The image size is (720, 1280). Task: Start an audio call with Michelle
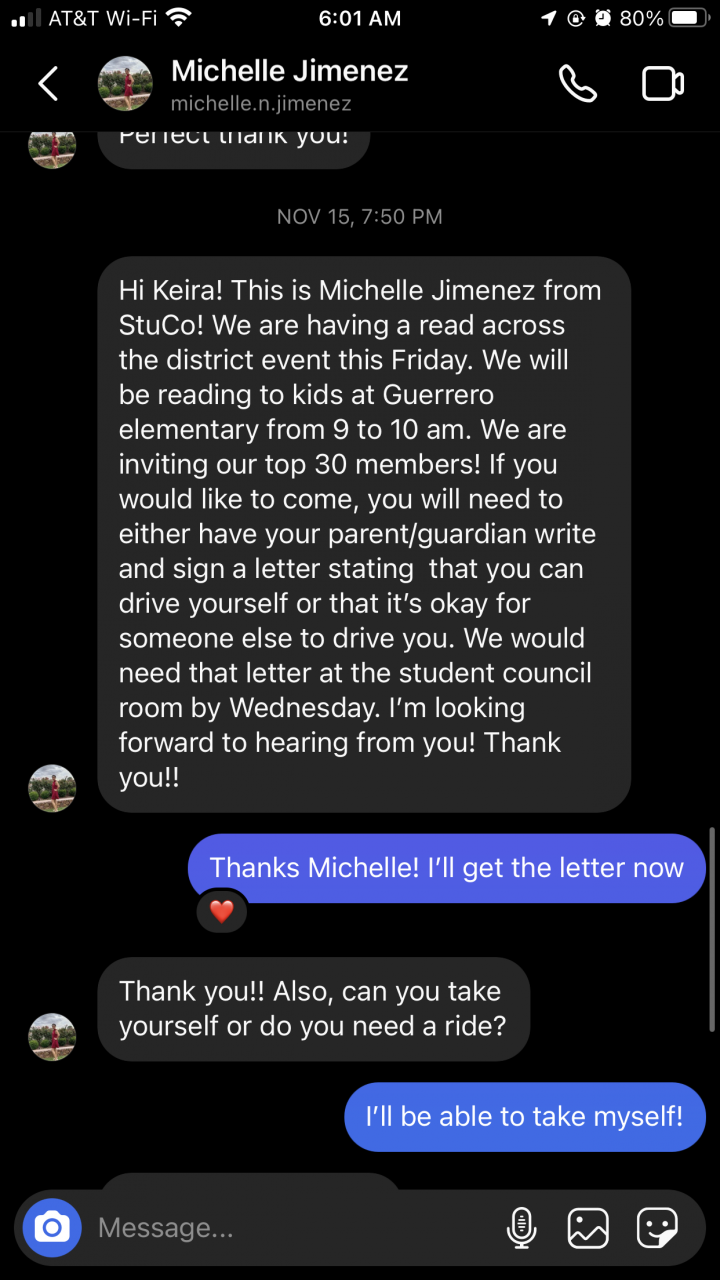(x=577, y=84)
